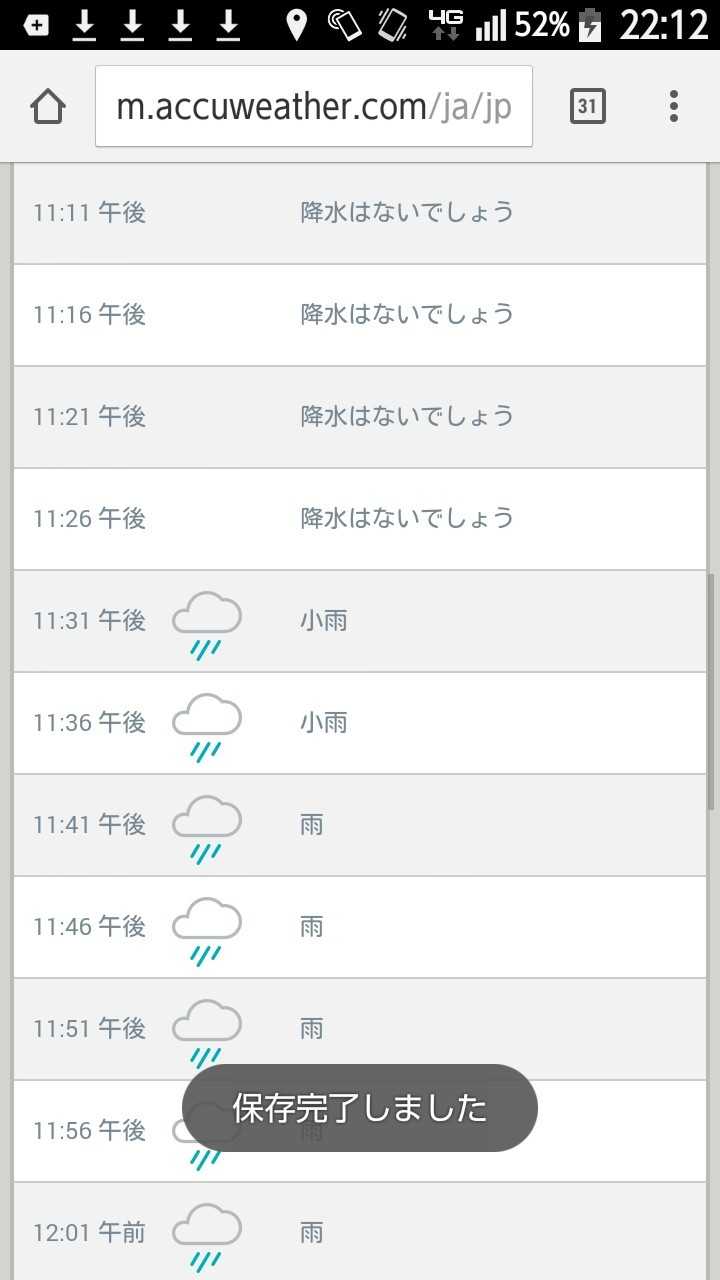Image resolution: width=720 pixels, height=1280 pixels.
Task: Tap the accuweather URL address bar
Action: click(313, 106)
